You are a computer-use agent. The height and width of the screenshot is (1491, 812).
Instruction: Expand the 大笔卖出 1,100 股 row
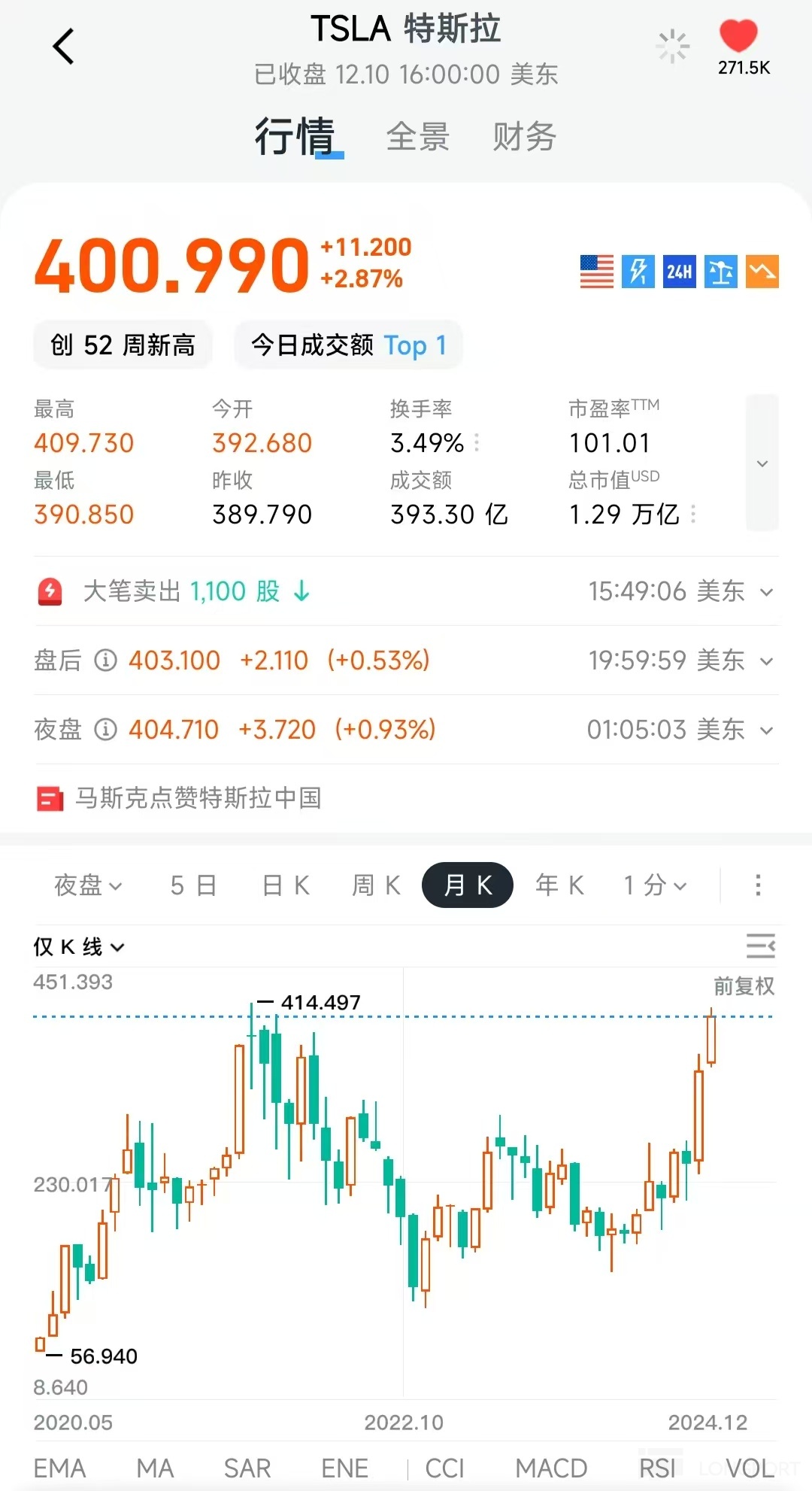click(x=766, y=592)
